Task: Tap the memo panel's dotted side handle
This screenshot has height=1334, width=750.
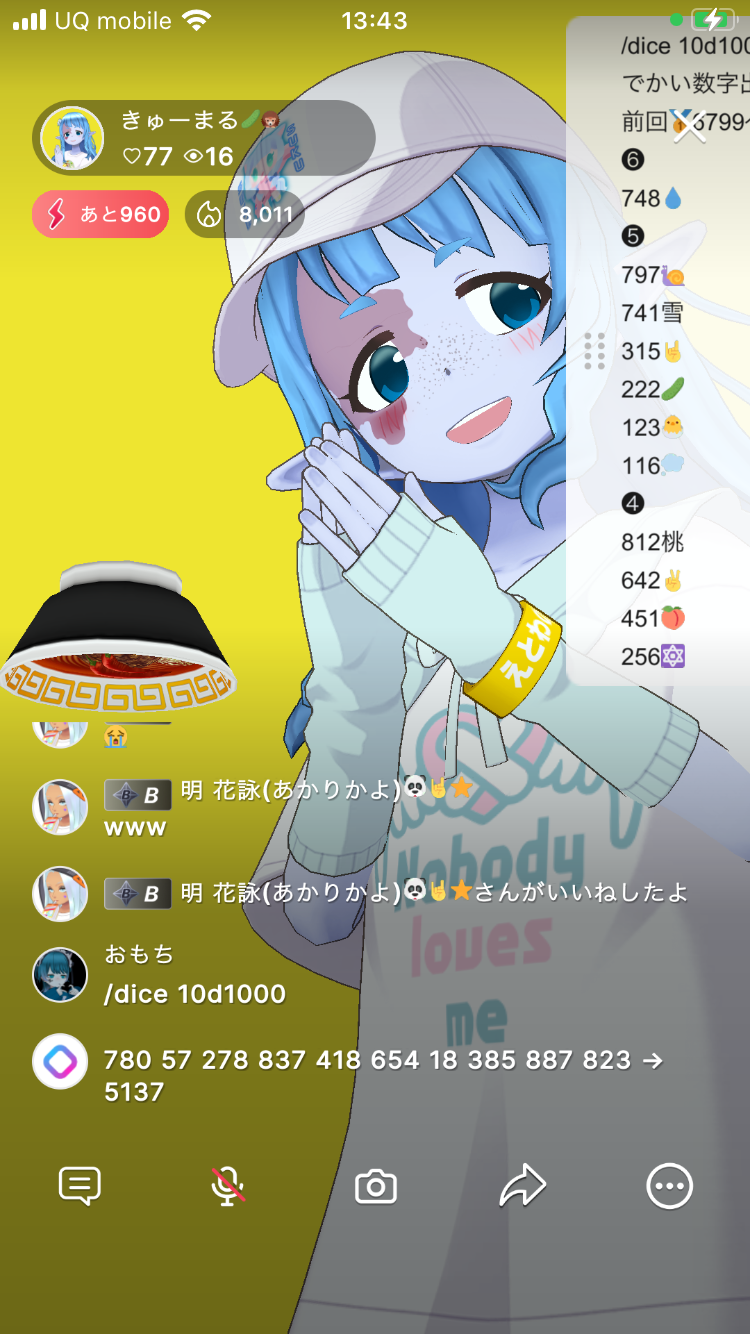Action: tap(594, 350)
